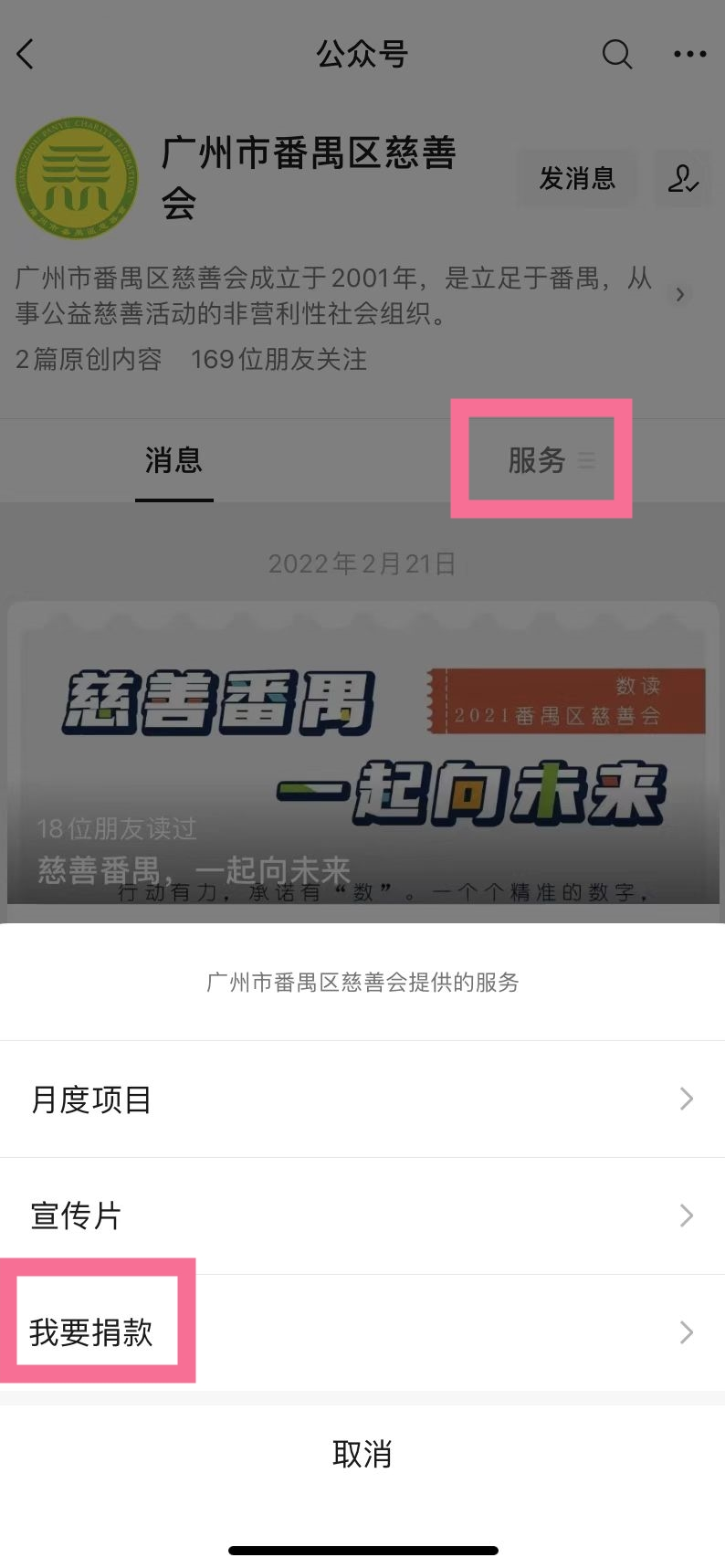Image resolution: width=725 pixels, height=1568 pixels.
Task: Expand the account description chevron
Action: (679, 294)
